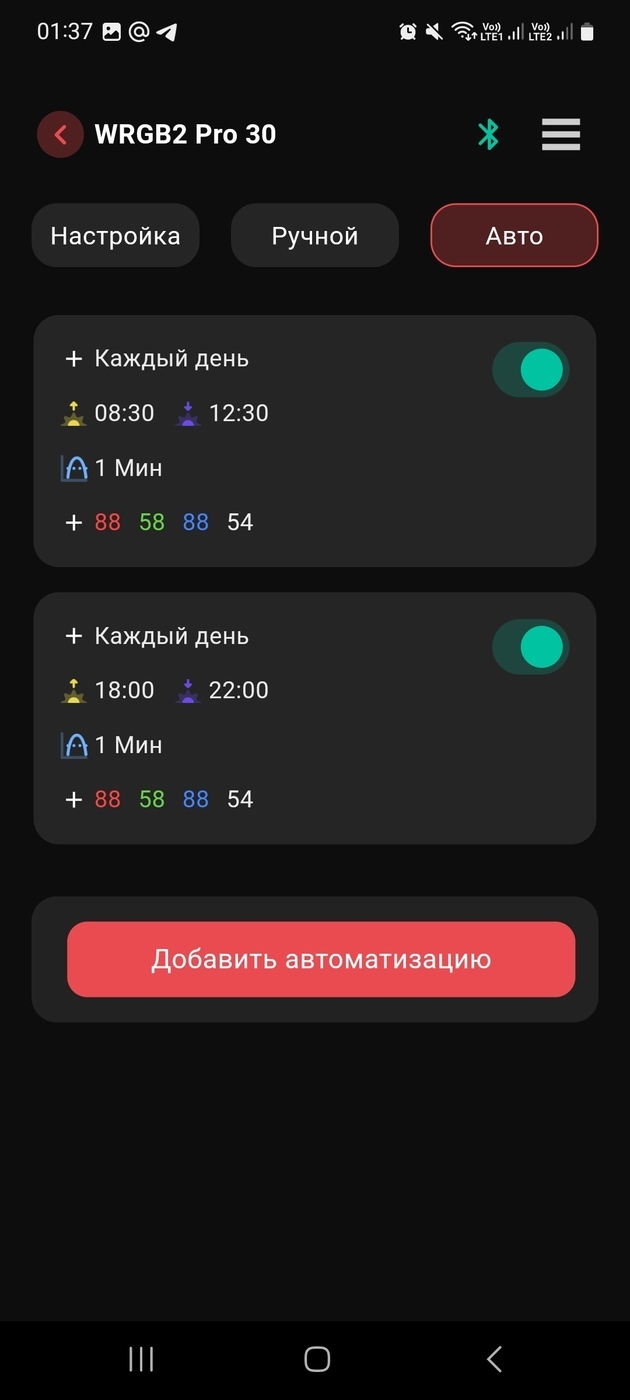
Task: Disable the 08:30–12:30 schedule toggle
Action: 531,370
